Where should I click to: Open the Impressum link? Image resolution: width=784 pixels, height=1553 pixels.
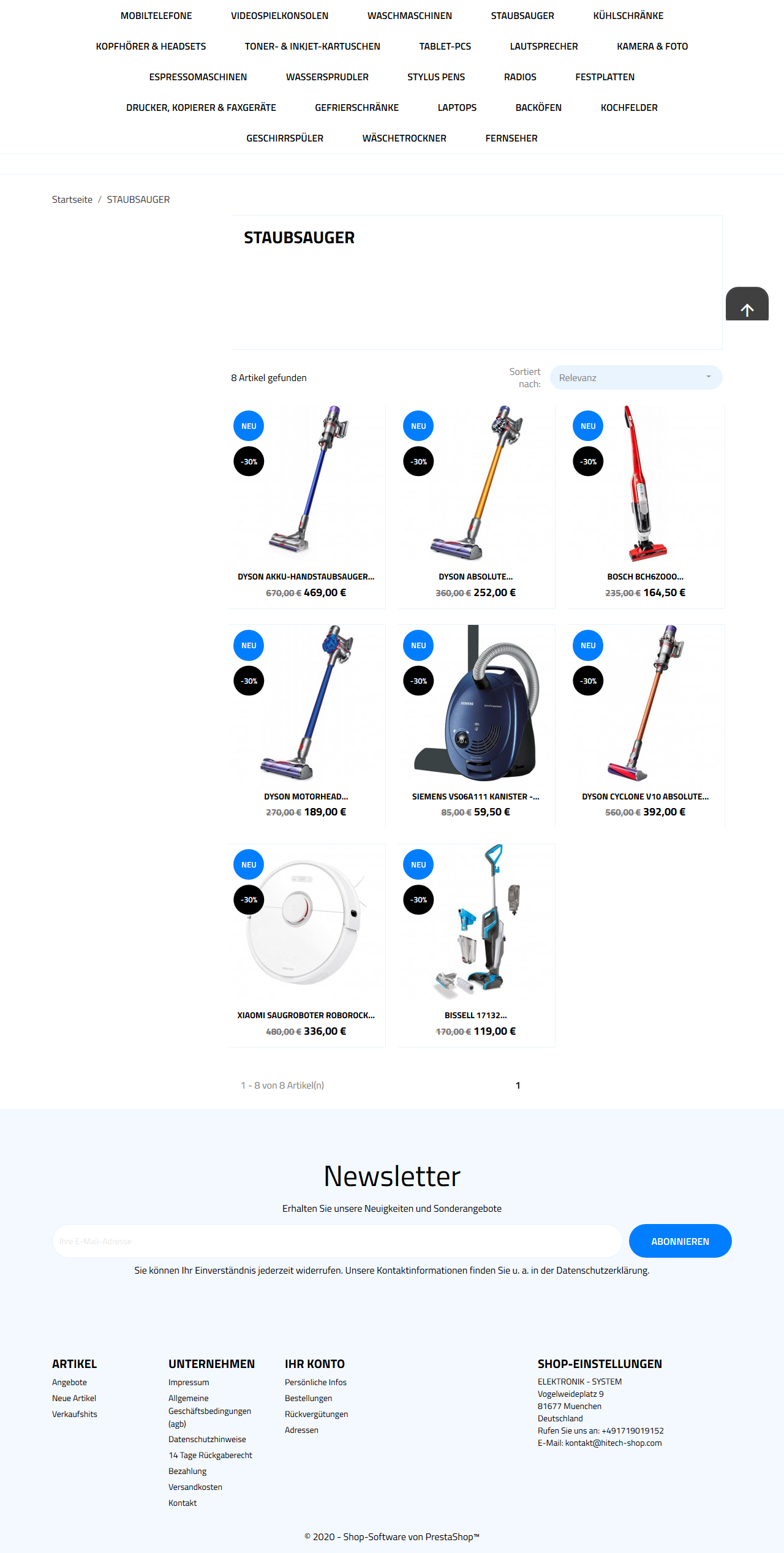pos(189,1383)
